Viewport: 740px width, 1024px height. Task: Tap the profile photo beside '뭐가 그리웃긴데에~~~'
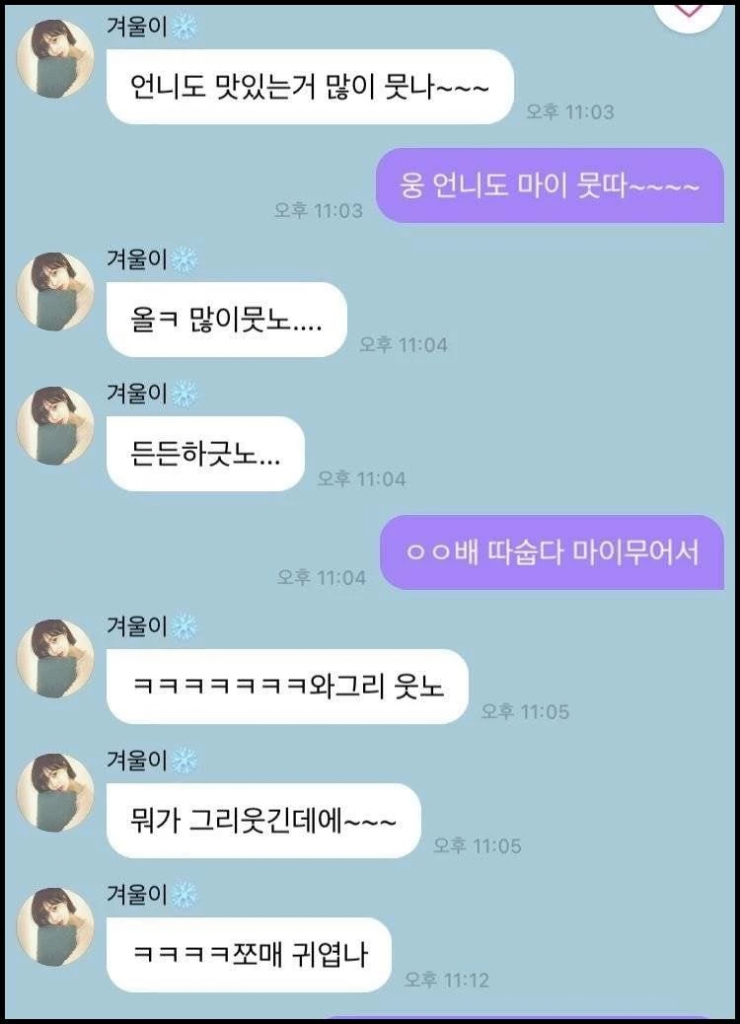(x=56, y=793)
